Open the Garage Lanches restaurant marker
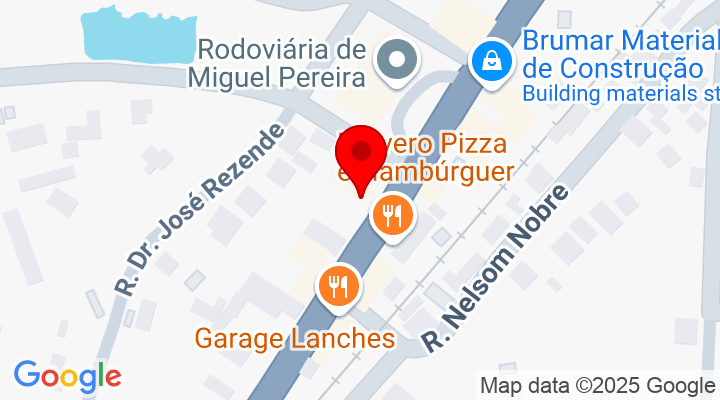 [340, 285]
